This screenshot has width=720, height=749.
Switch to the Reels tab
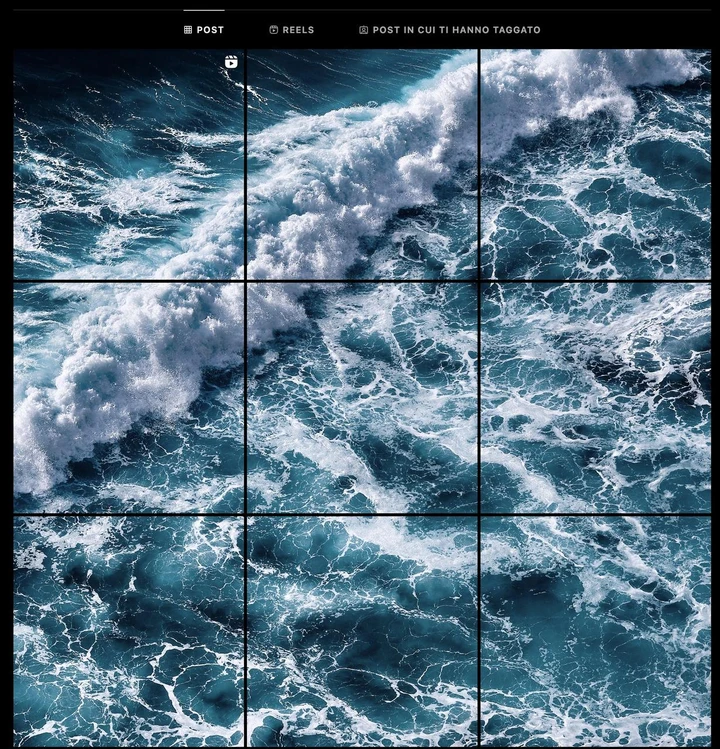(291, 30)
